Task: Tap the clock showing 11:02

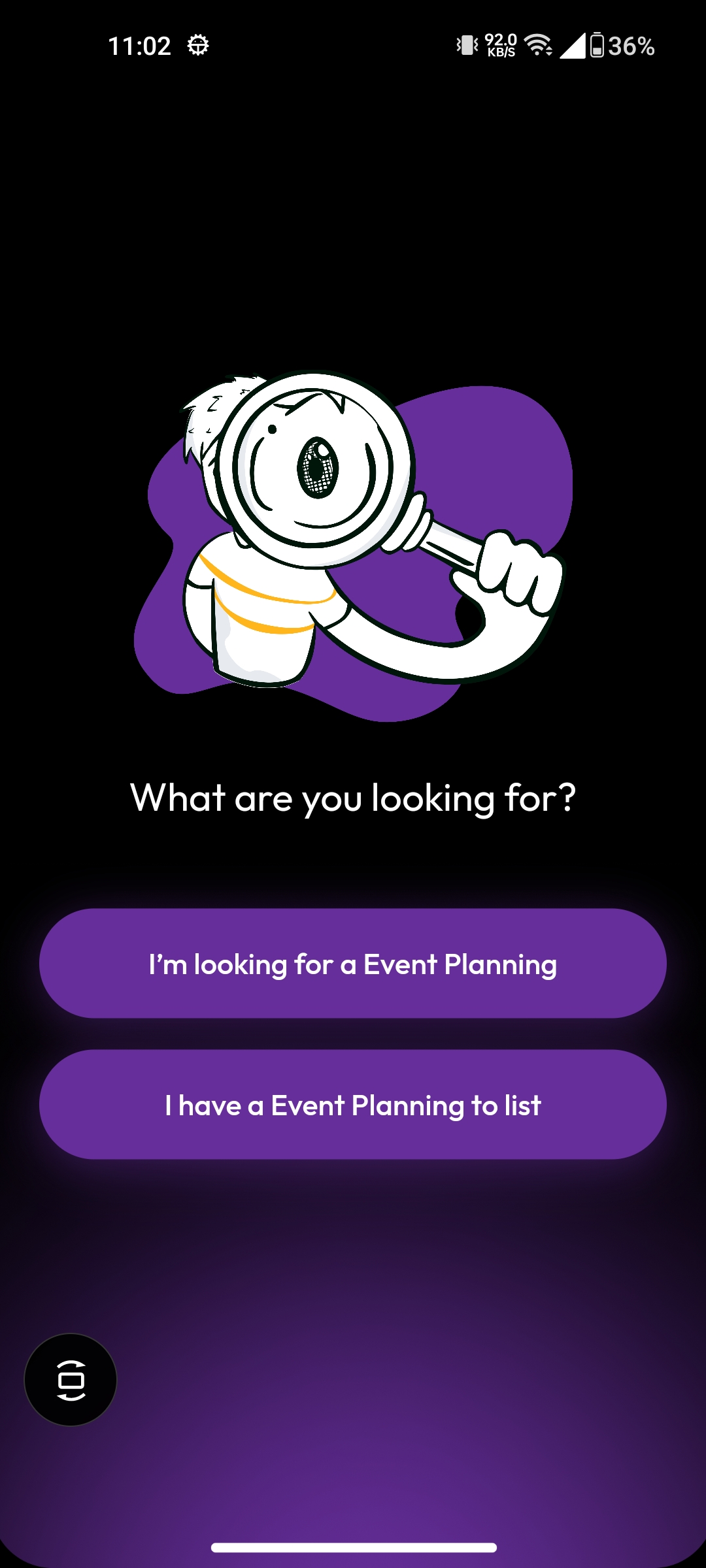Action: pos(141,44)
